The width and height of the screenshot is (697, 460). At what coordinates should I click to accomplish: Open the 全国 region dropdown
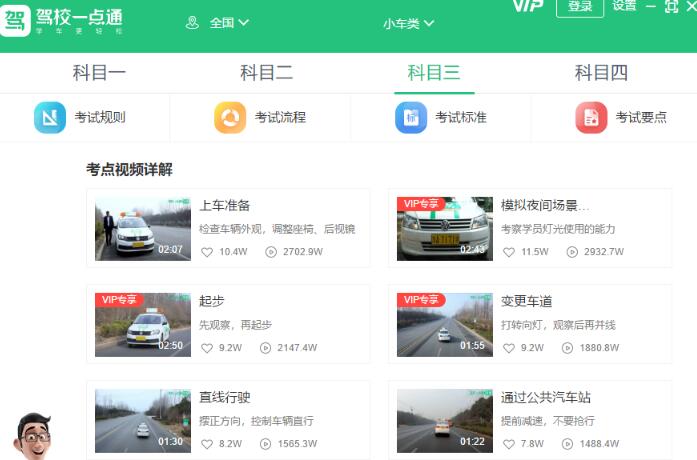[x=220, y=22]
